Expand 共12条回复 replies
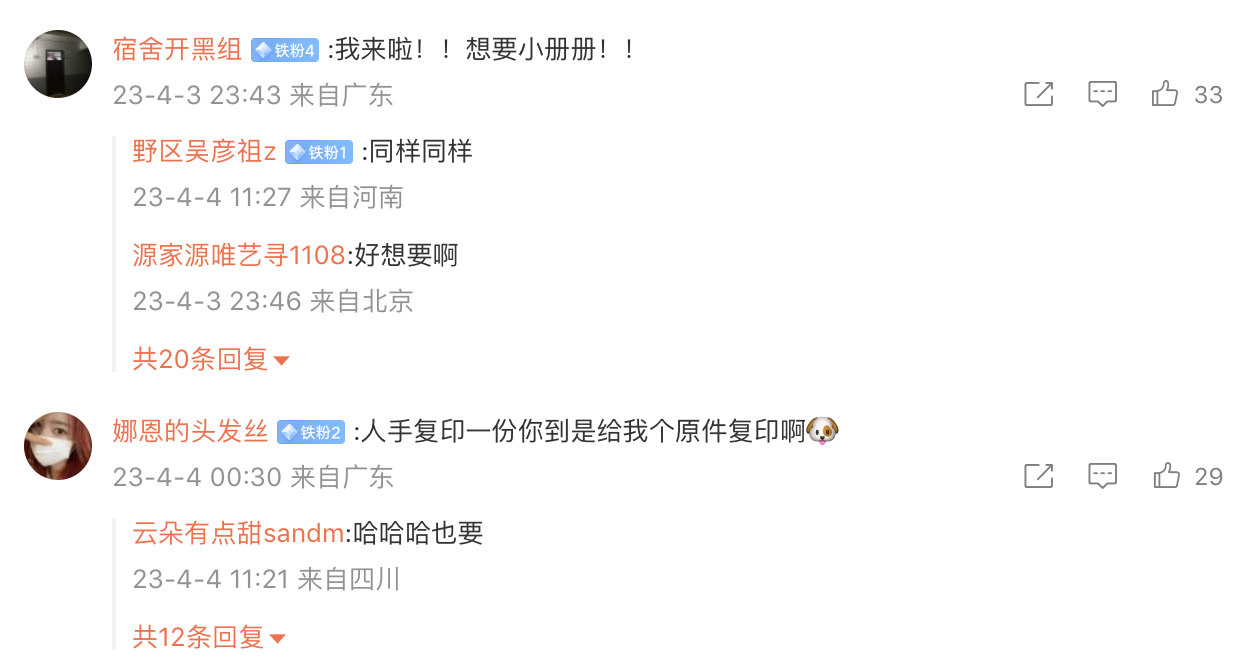The height and width of the screenshot is (672, 1254). click(210, 637)
